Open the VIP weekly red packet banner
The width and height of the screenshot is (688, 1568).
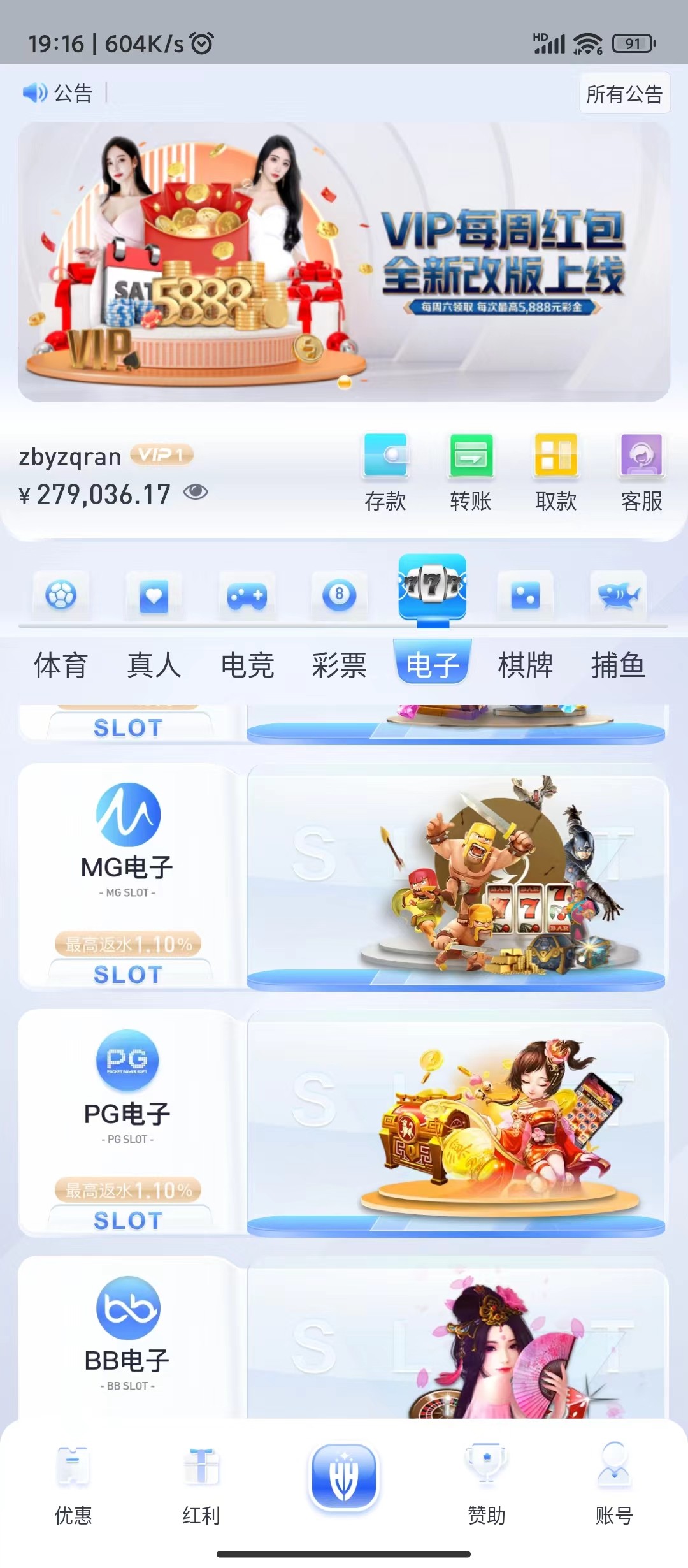344,261
